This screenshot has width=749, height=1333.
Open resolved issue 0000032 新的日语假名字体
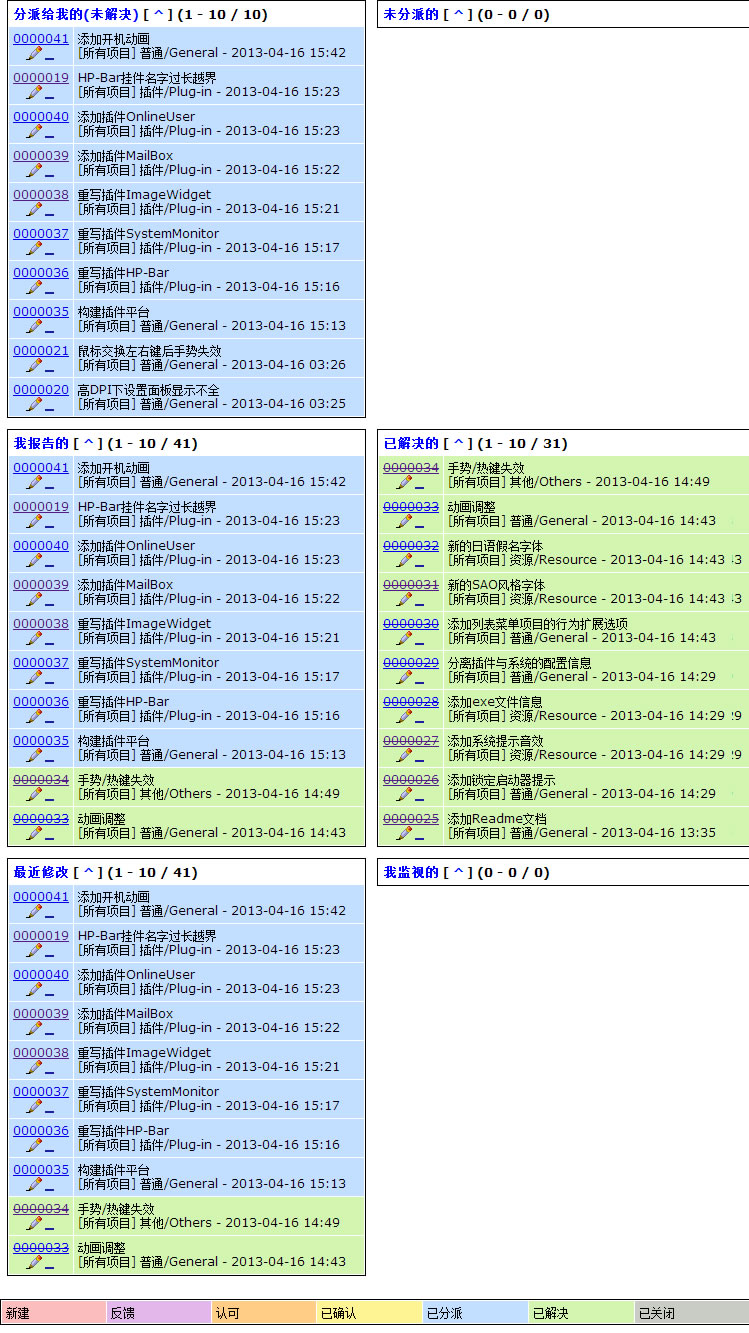click(x=411, y=546)
